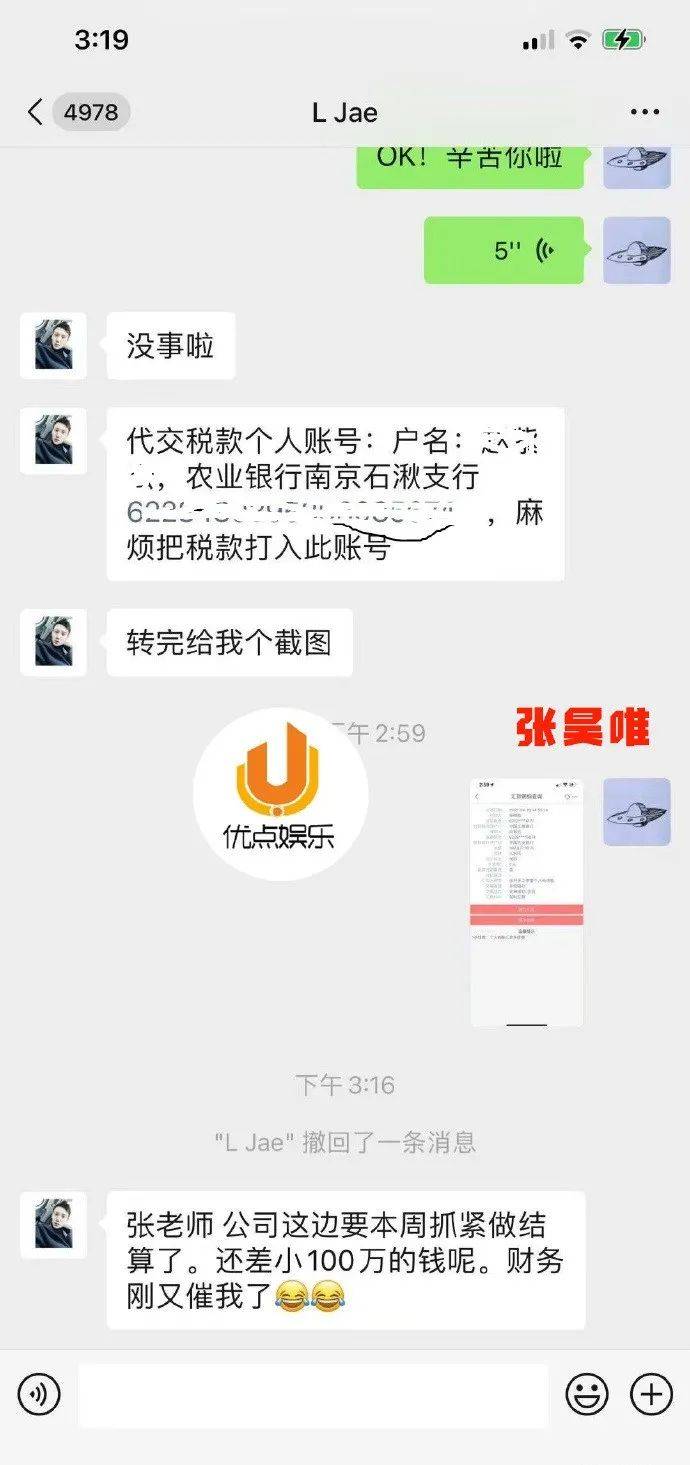Screen dimensions: 690x1465
Task: Open the plus attachments menu
Action: tap(650, 1393)
